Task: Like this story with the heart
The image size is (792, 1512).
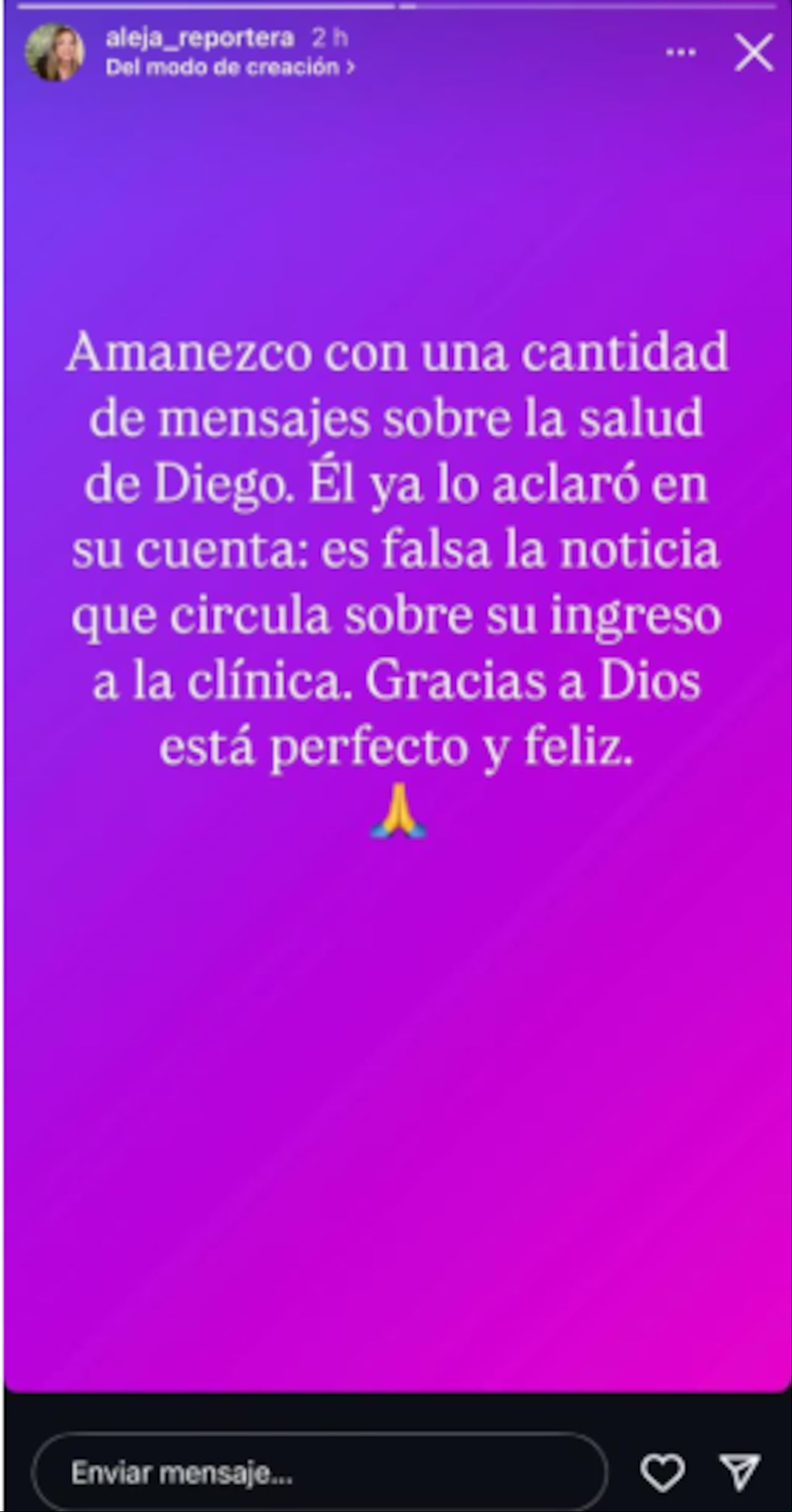Action: [x=662, y=1473]
